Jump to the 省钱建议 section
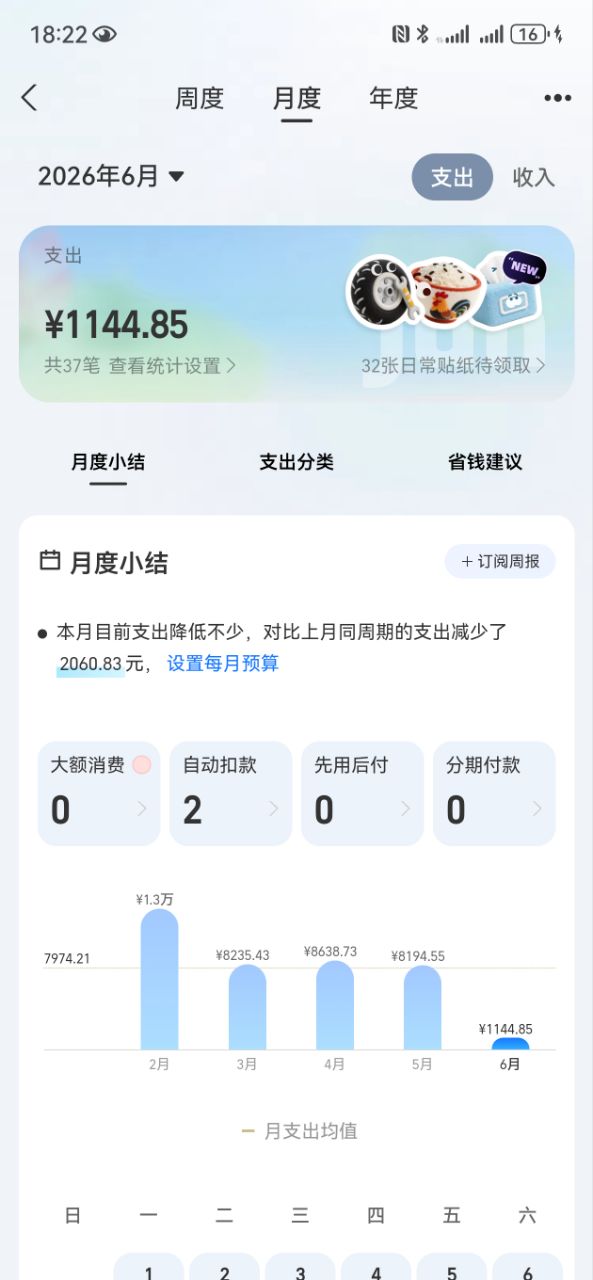Screen dimensions: 593x1280 coord(485,462)
